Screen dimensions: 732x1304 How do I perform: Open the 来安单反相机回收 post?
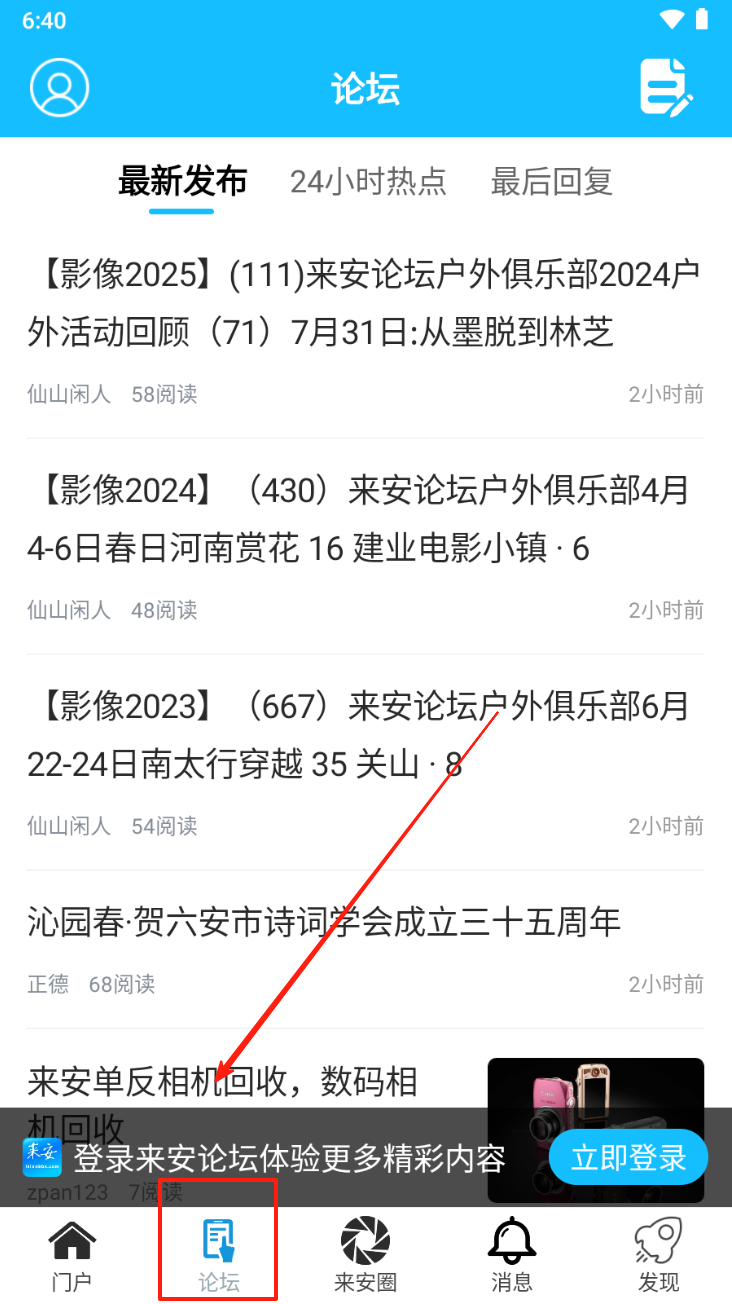(x=223, y=1082)
